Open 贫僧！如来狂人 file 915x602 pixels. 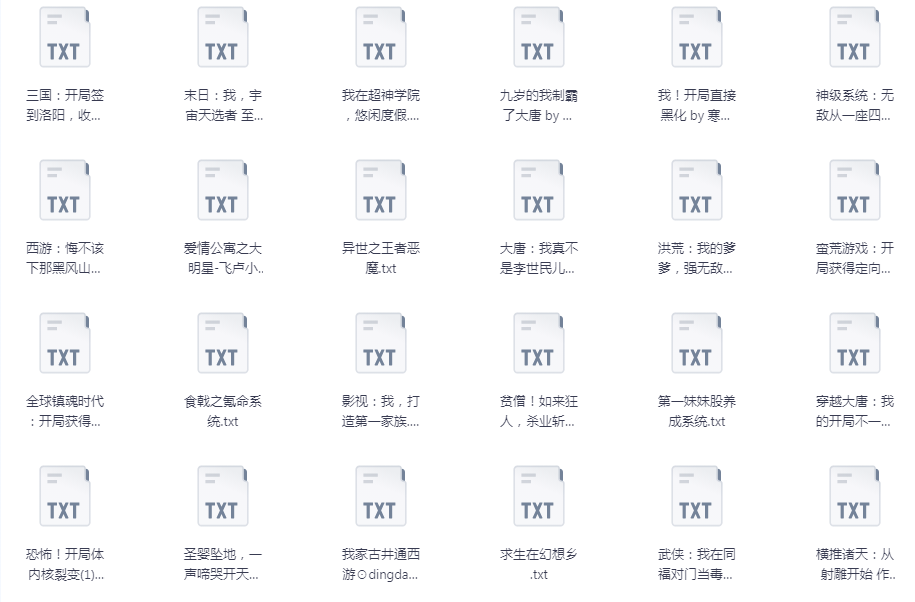pos(539,344)
